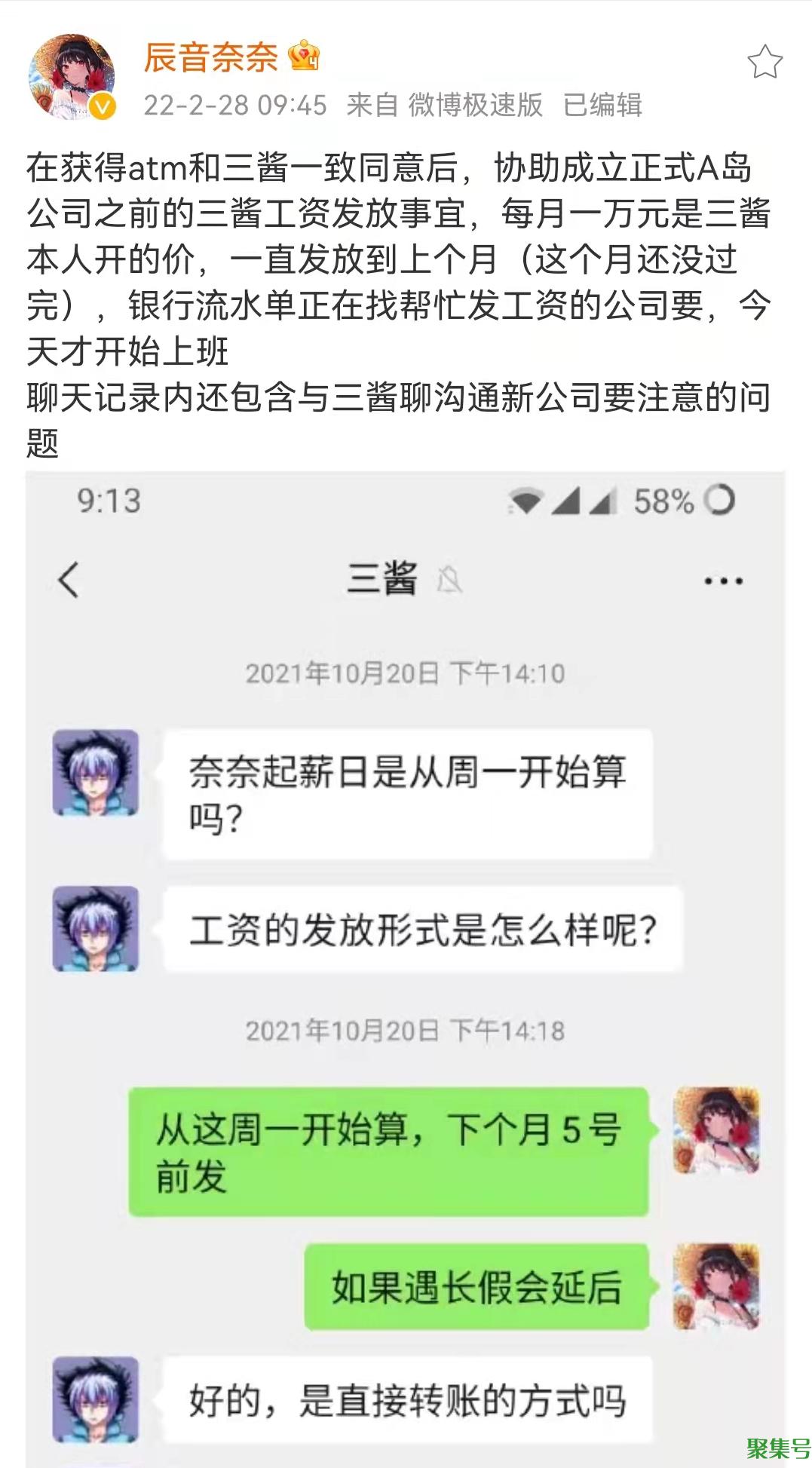
Task: Open the 辰音奈奈 username link
Action: coord(211,58)
